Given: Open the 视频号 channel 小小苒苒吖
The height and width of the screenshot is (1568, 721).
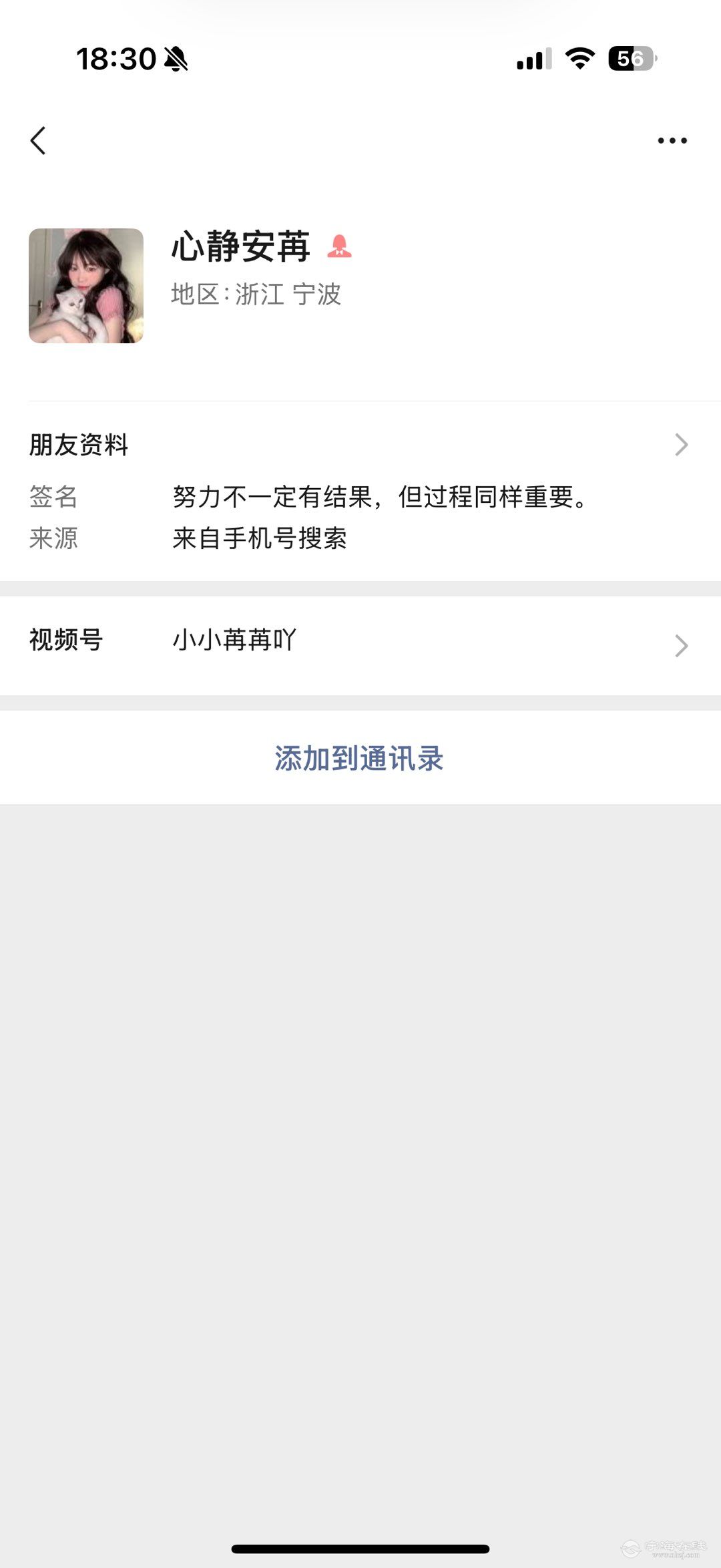Looking at the screenshot, I should tap(360, 641).
